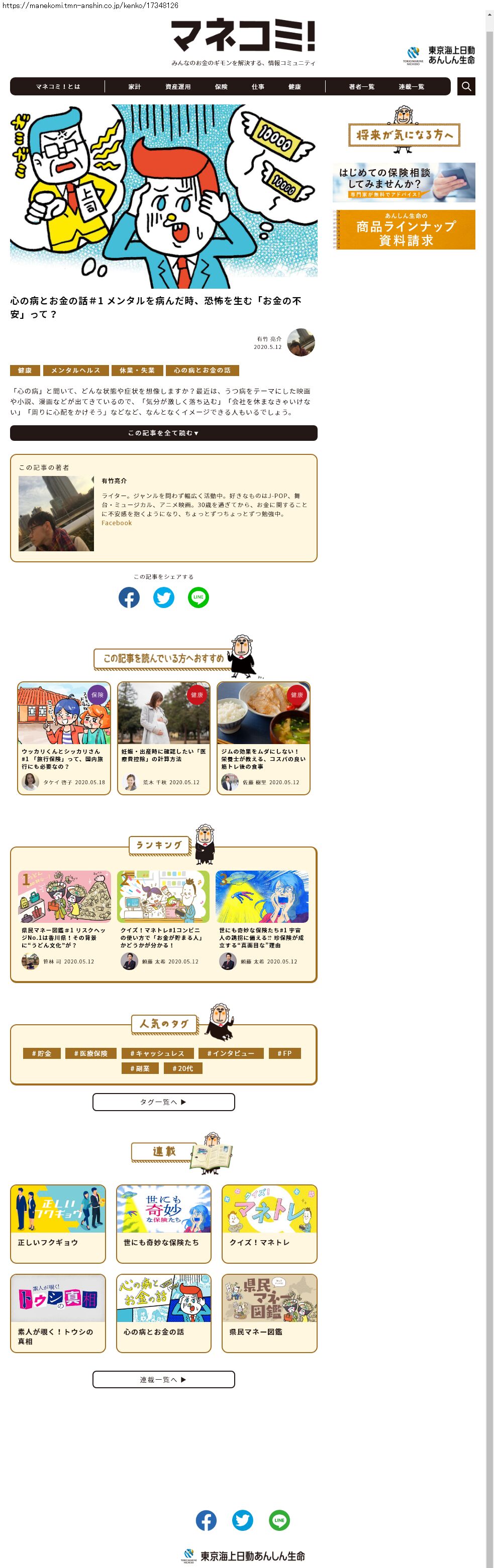This screenshot has width=494, height=1568.
Task: Share article on LINE under この記事をシェアする
Action: [x=198, y=597]
